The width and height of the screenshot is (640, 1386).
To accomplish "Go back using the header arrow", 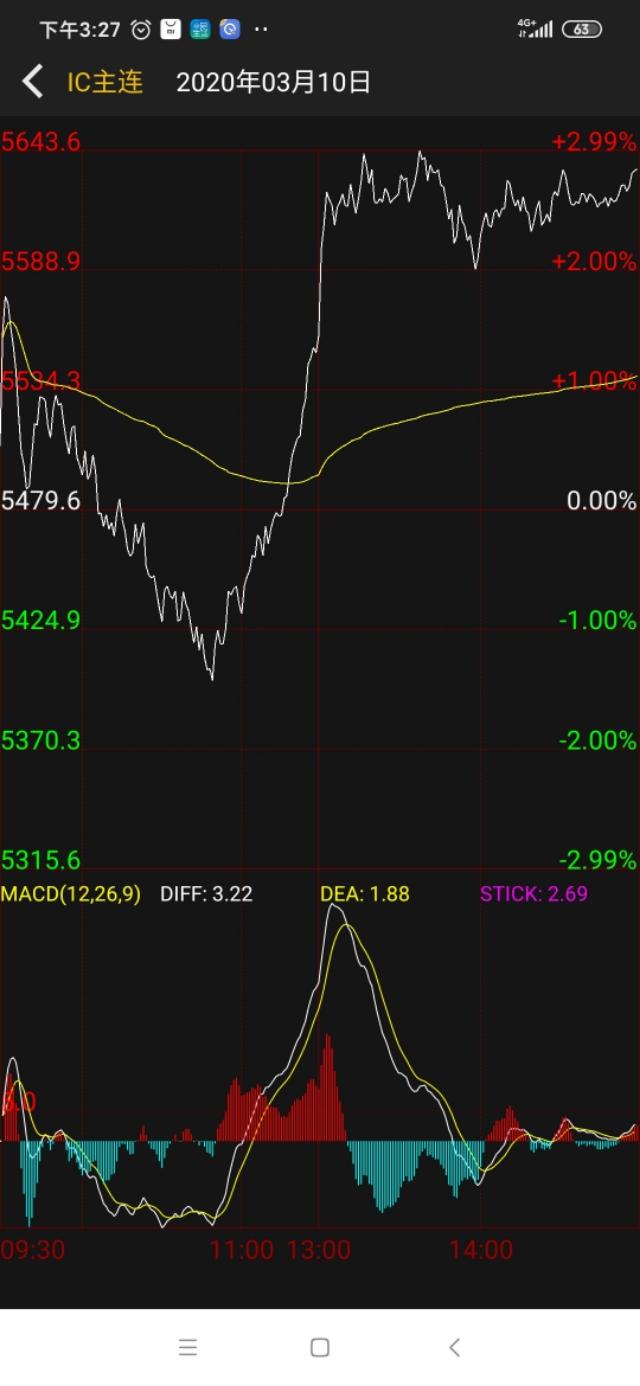I will click(33, 82).
